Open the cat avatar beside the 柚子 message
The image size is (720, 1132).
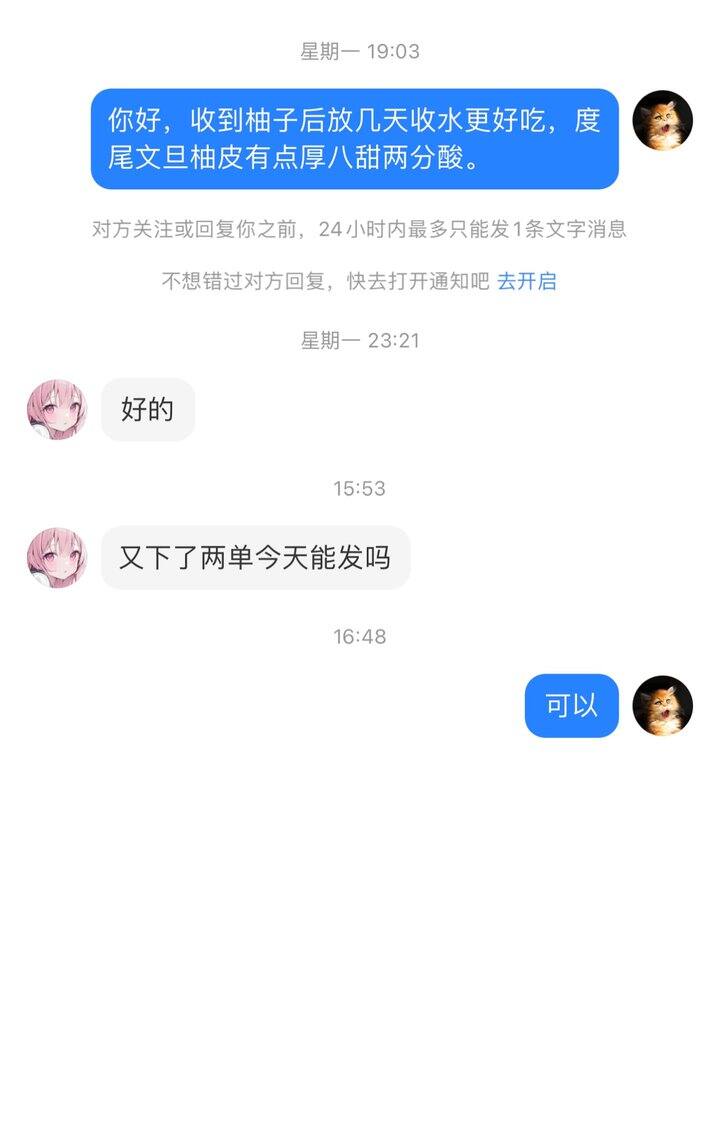(663, 120)
